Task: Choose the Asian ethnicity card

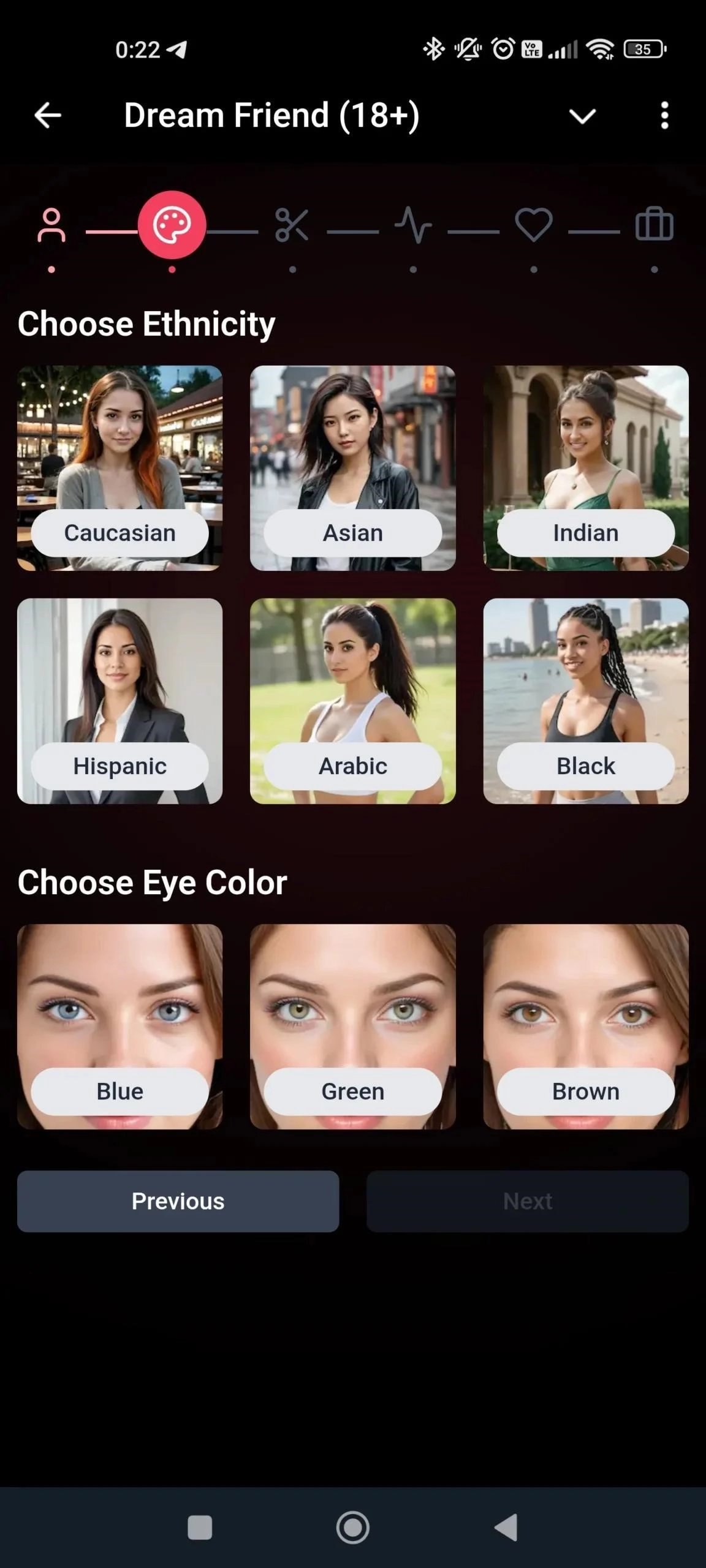Action: pyautogui.click(x=353, y=468)
